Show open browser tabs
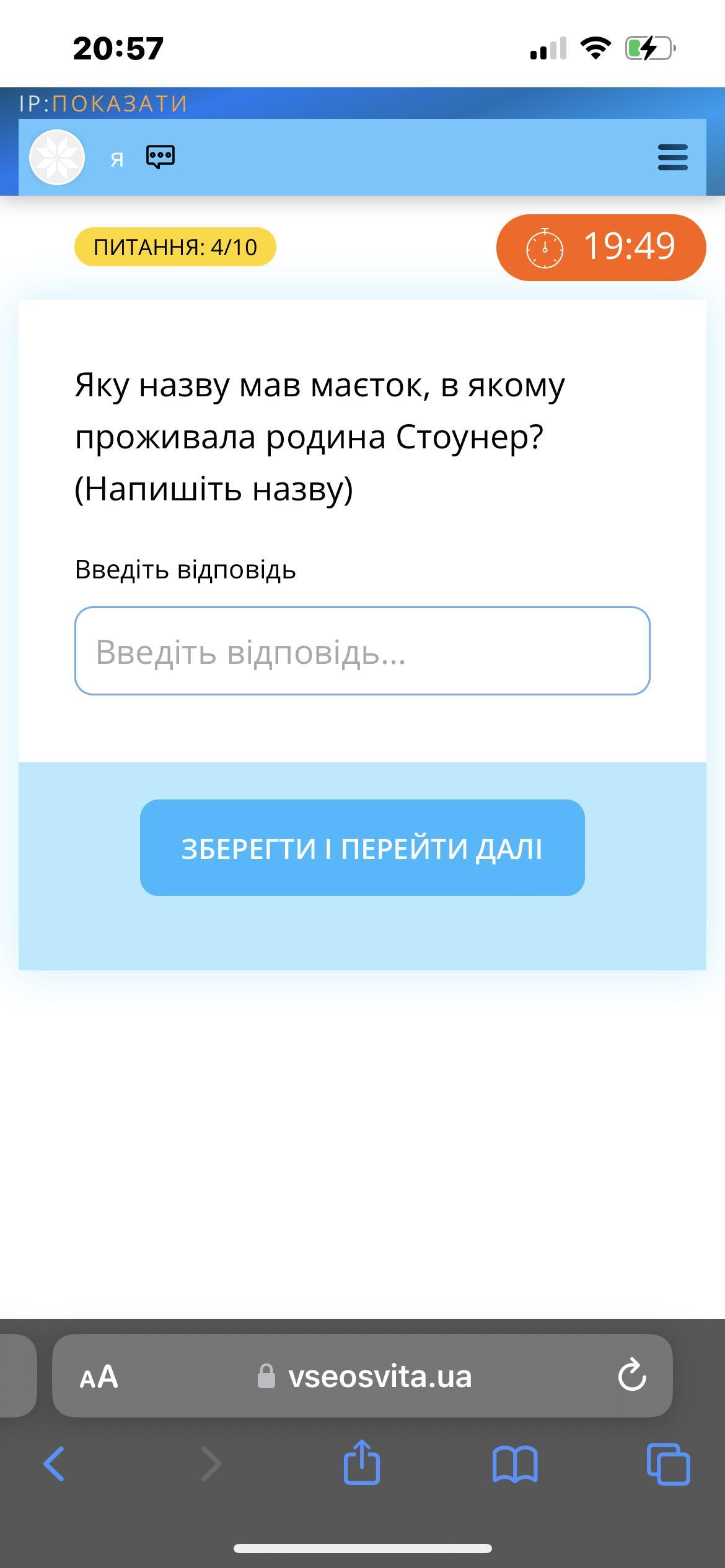This screenshot has height=1568, width=725. 668,1464
